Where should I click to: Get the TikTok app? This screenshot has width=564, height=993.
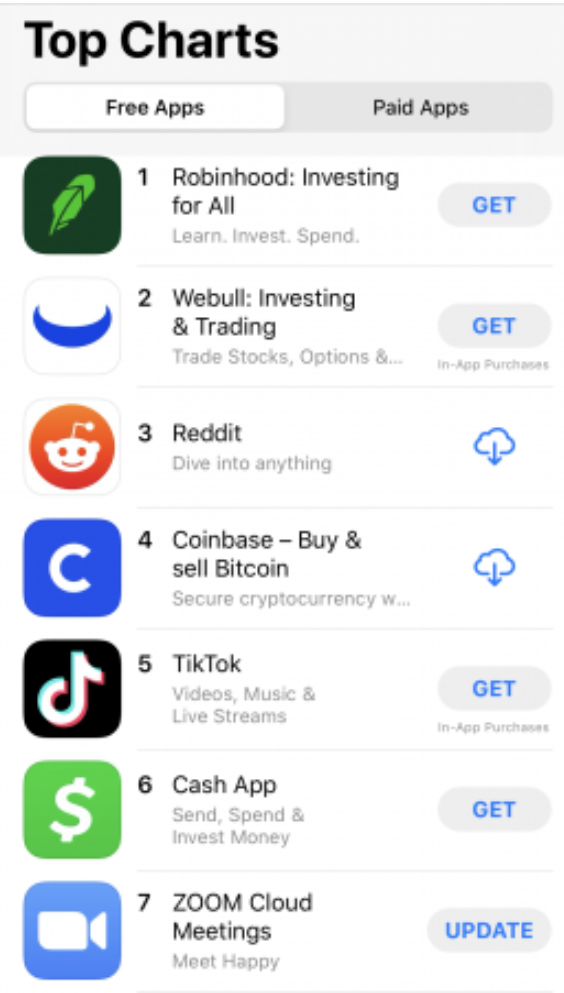(494, 688)
